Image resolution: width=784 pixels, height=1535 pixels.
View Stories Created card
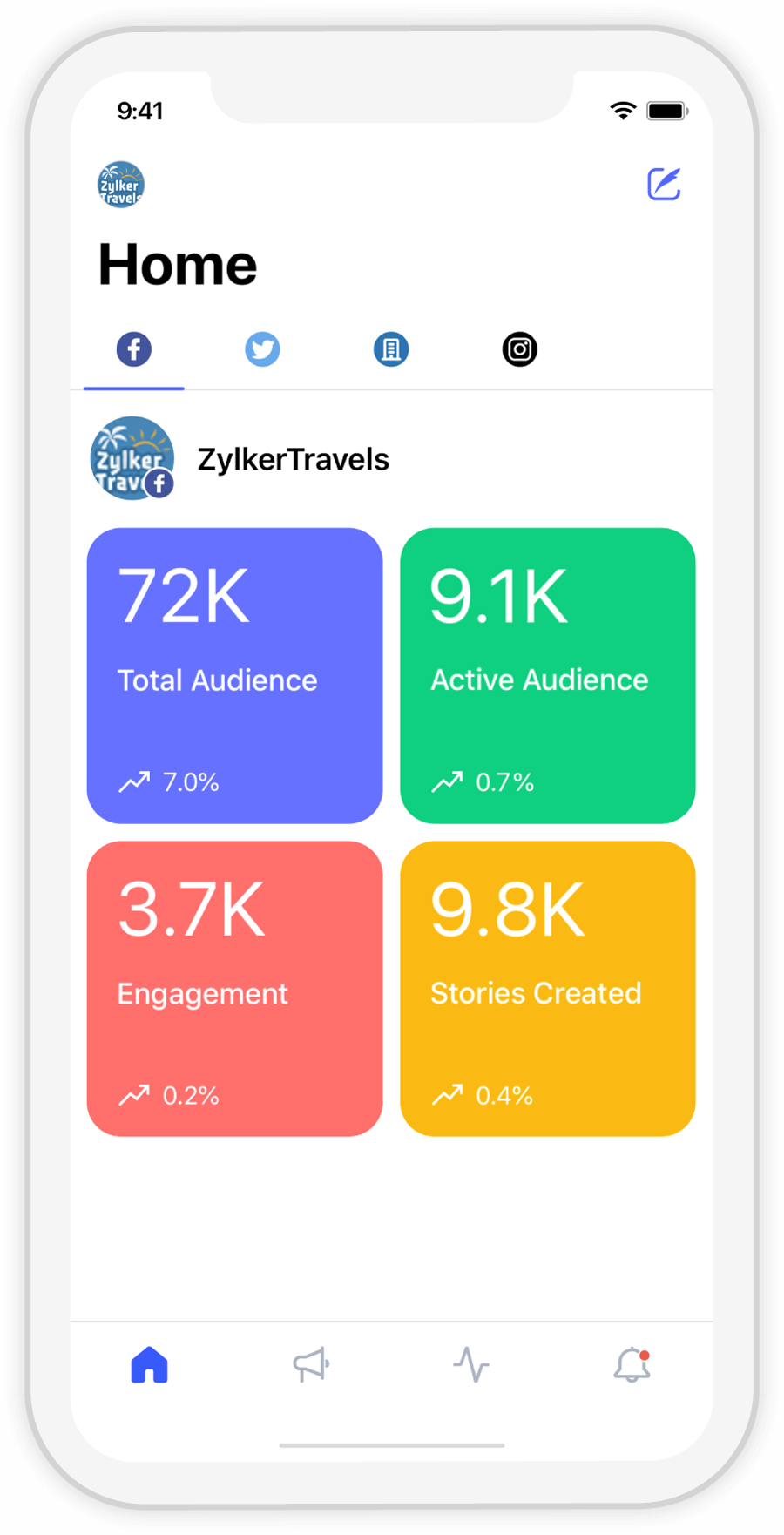[548, 989]
